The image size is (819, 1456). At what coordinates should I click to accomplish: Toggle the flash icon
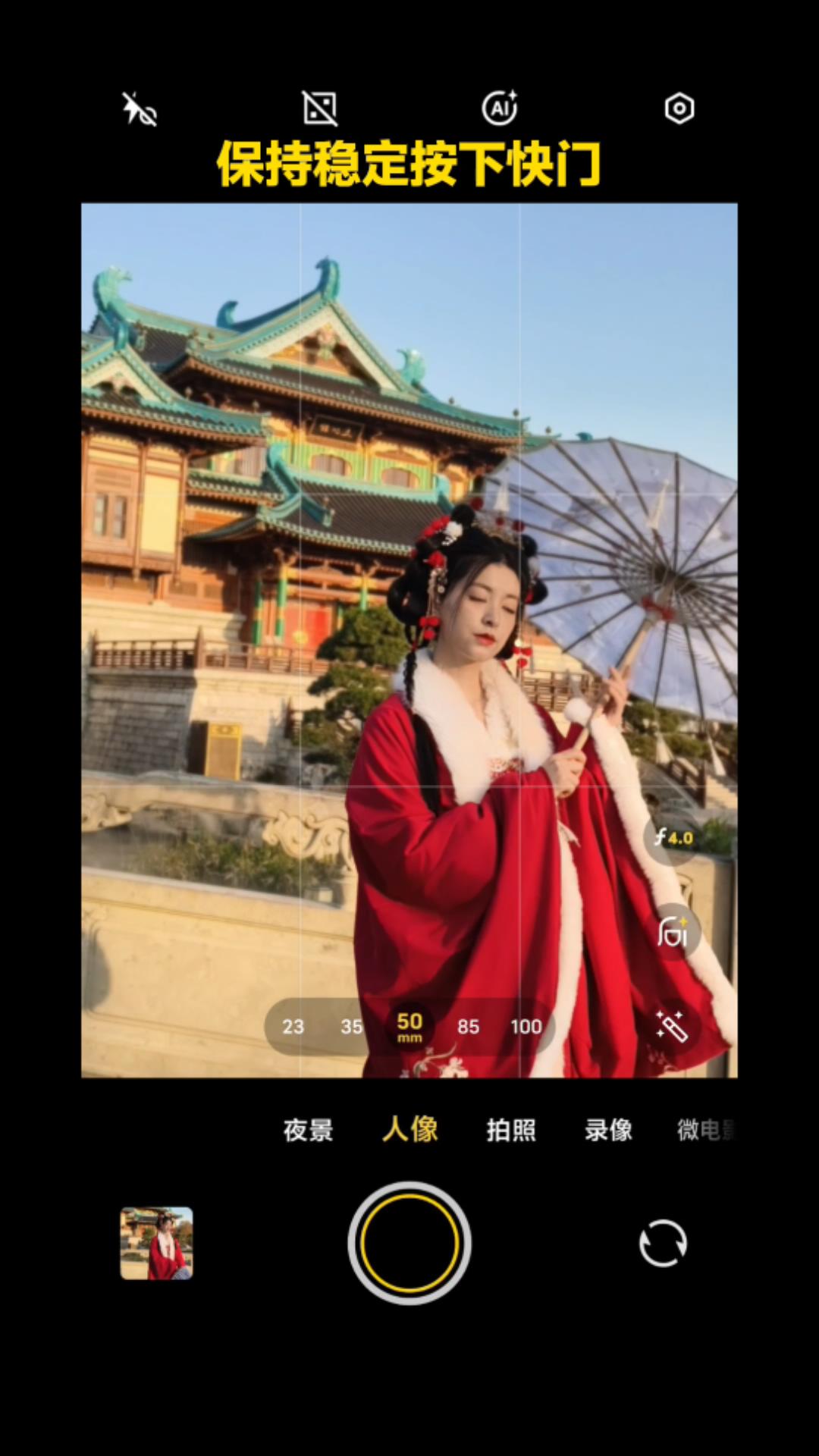[140, 109]
